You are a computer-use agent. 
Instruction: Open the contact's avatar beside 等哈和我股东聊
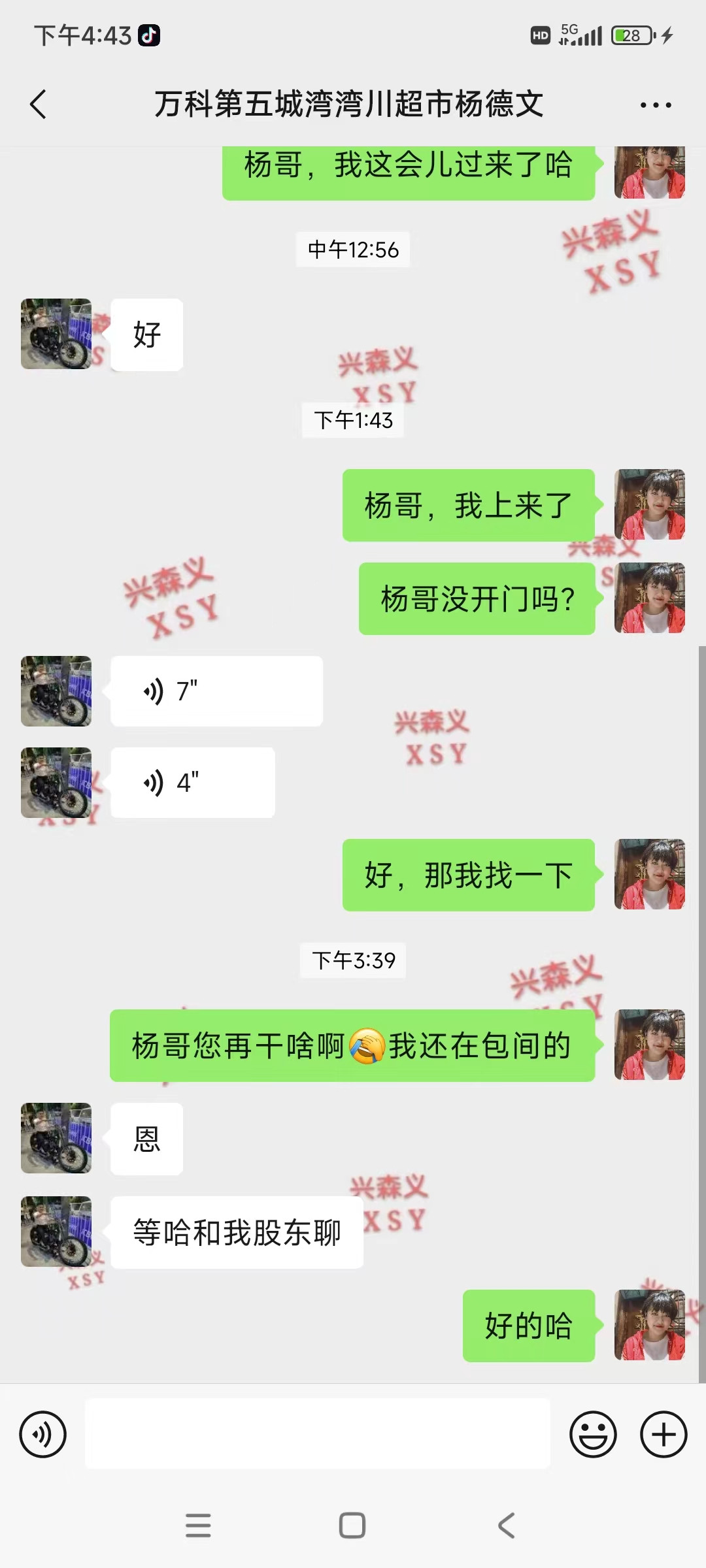tap(56, 1232)
